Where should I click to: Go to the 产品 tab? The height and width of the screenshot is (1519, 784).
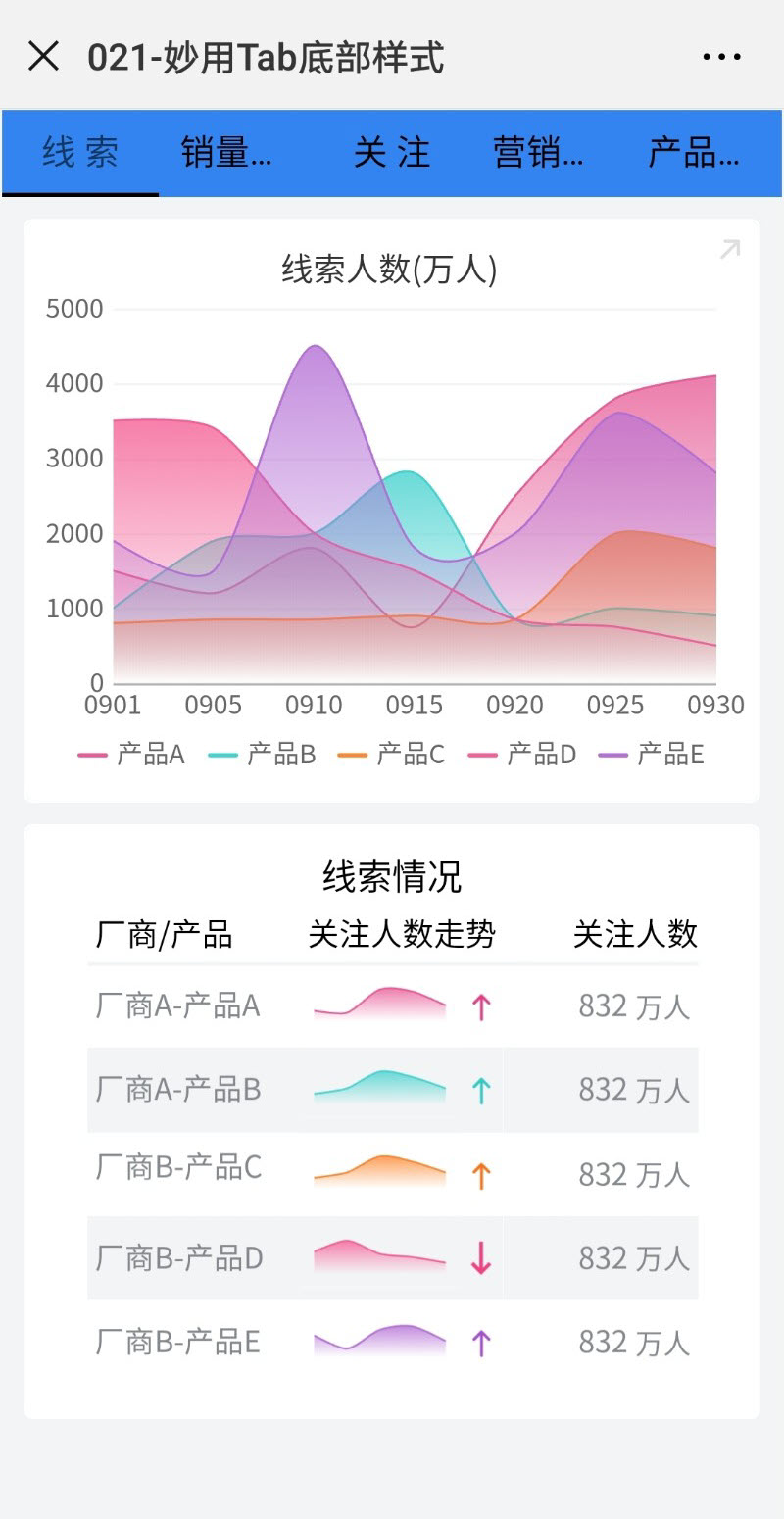pos(694,153)
